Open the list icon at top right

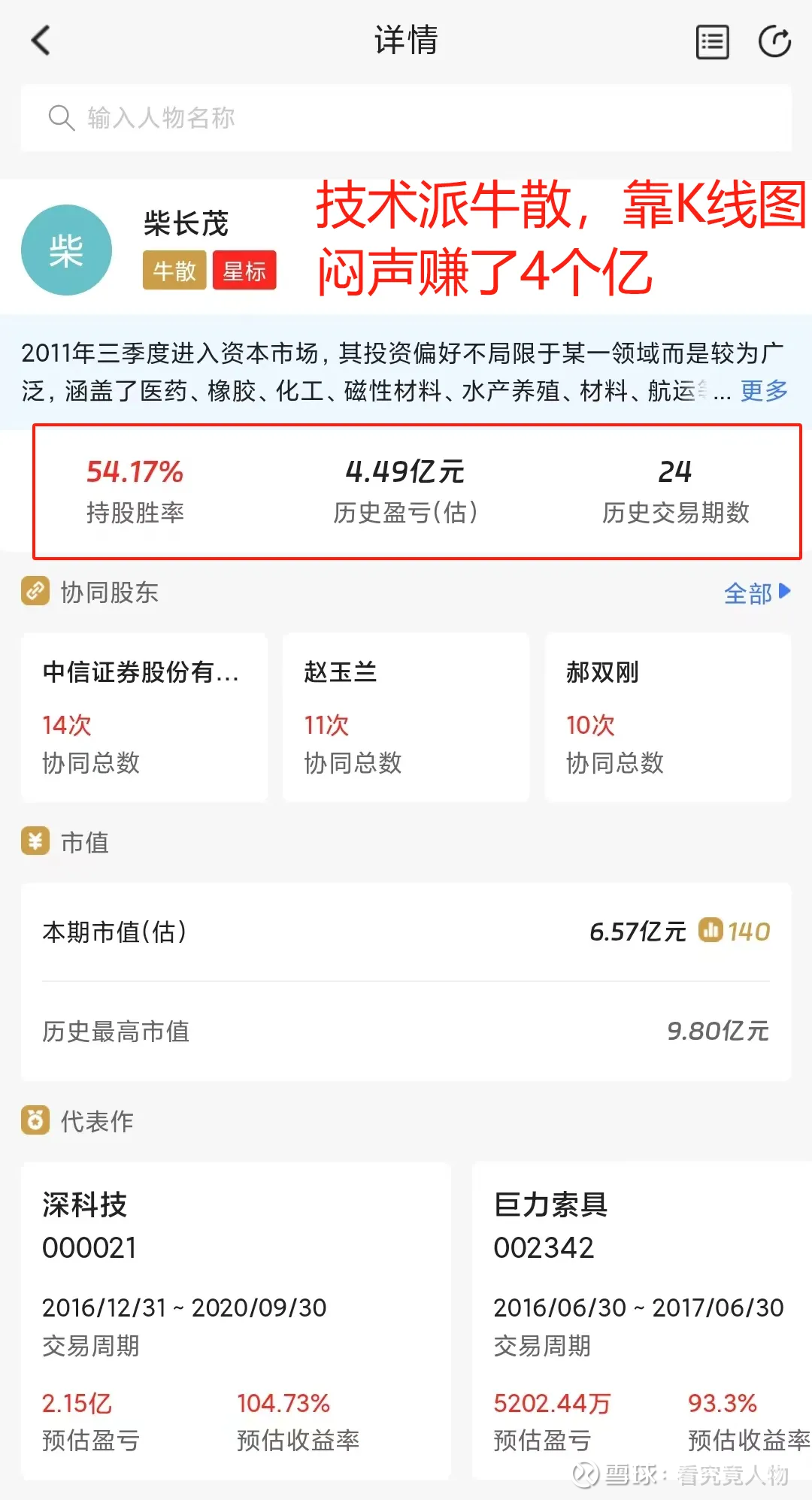click(712, 41)
